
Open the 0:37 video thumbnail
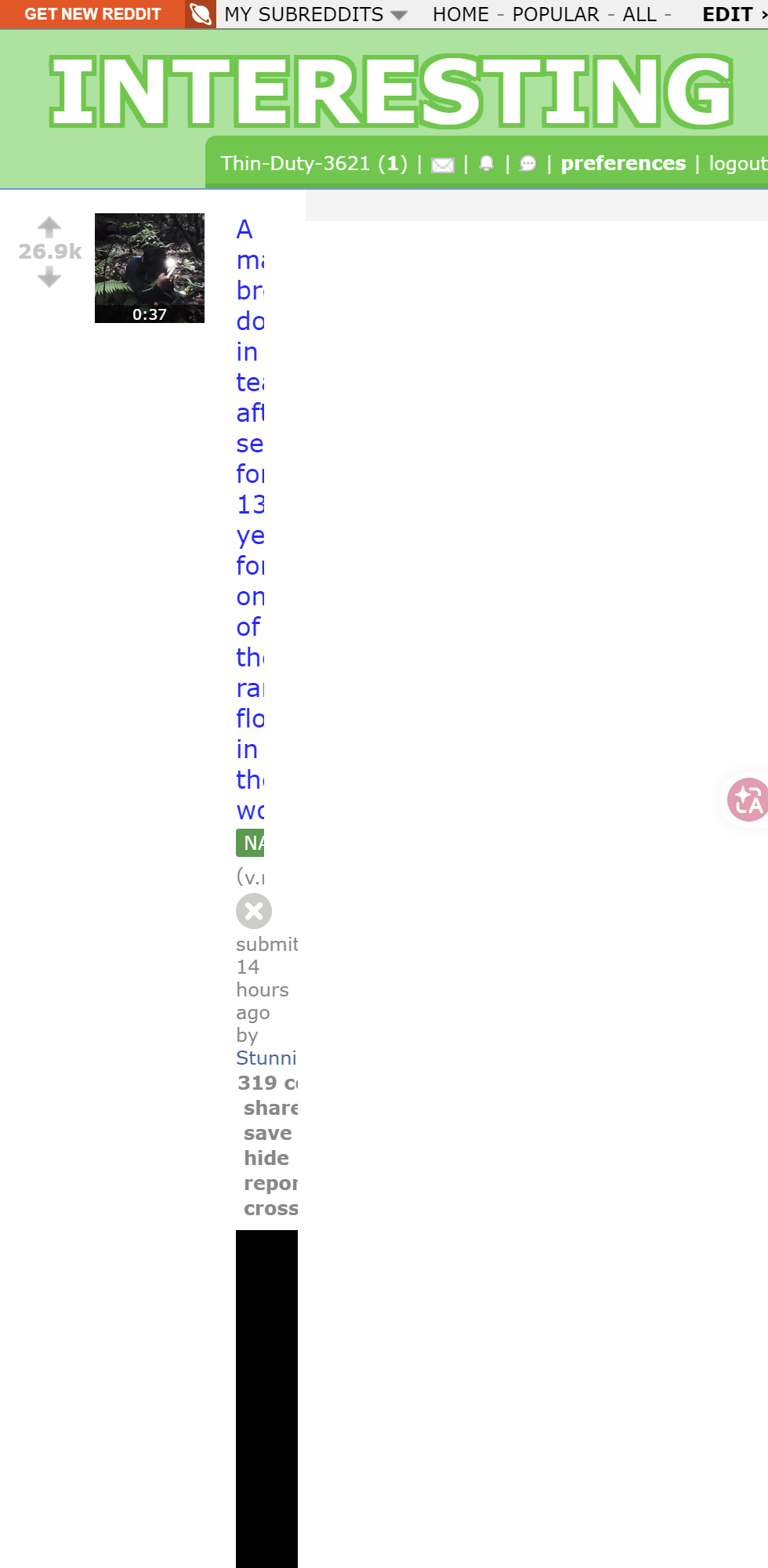coord(150,268)
